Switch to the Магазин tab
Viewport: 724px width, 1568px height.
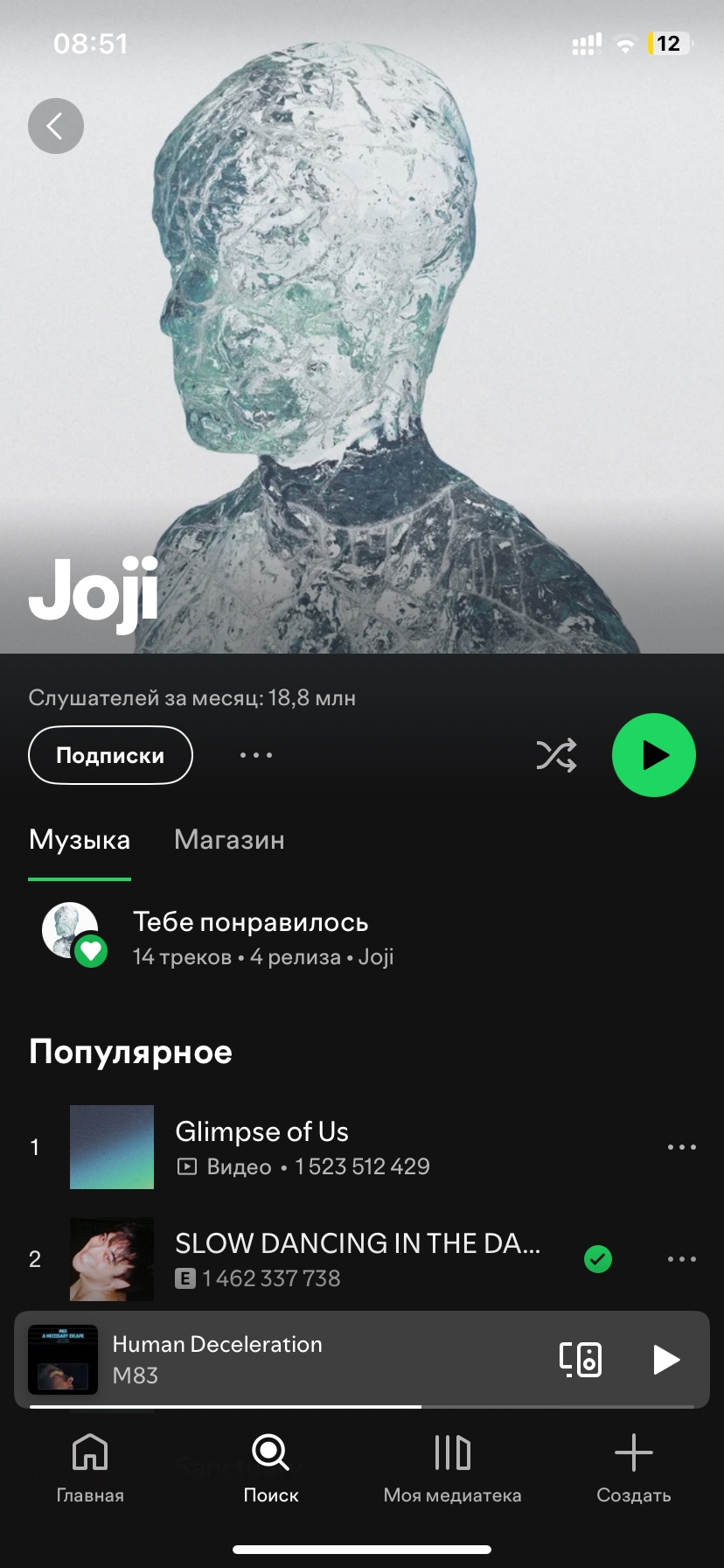pyautogui.click(x=229, y=840)
